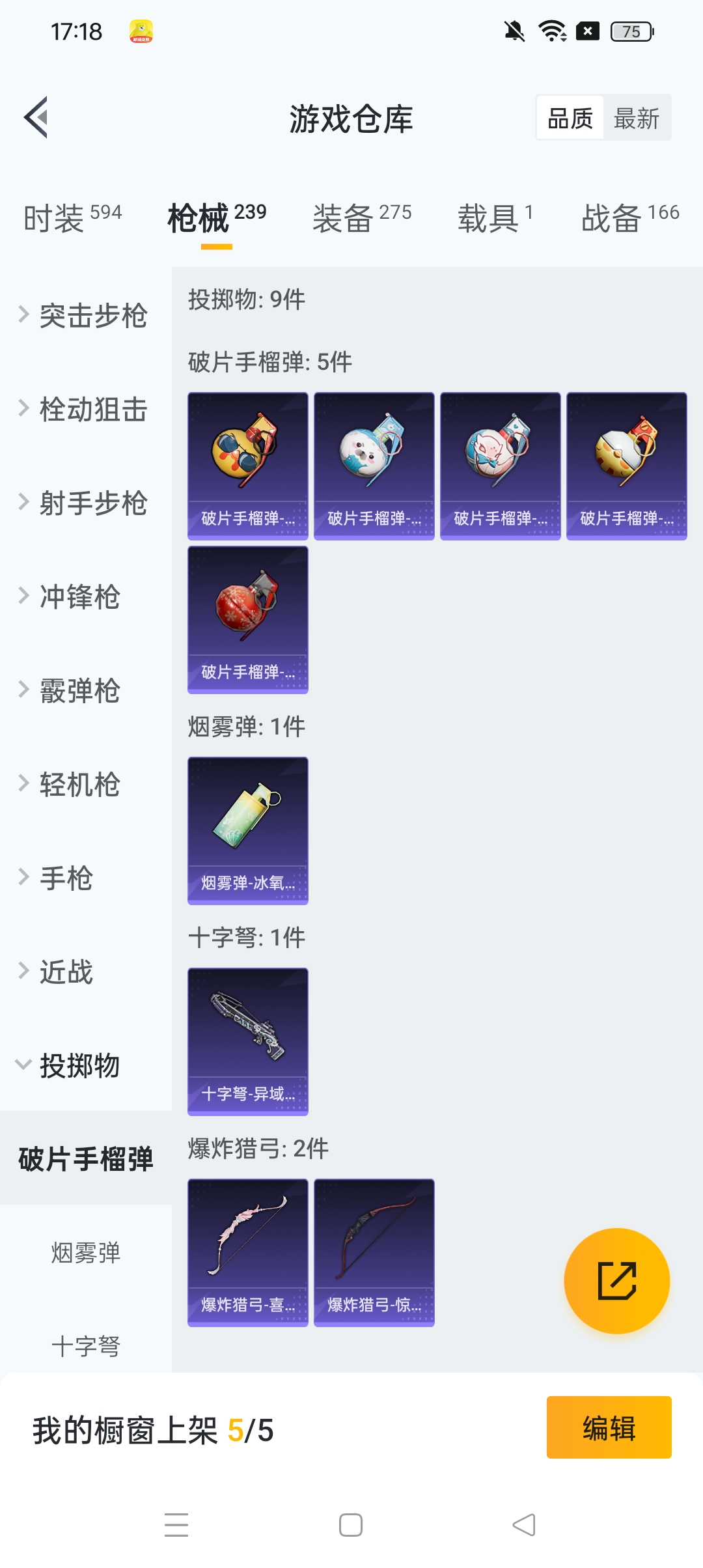Open the 烟雾弹-冰氧 item card
703x1568 pixels.
(x=248, y=830)
